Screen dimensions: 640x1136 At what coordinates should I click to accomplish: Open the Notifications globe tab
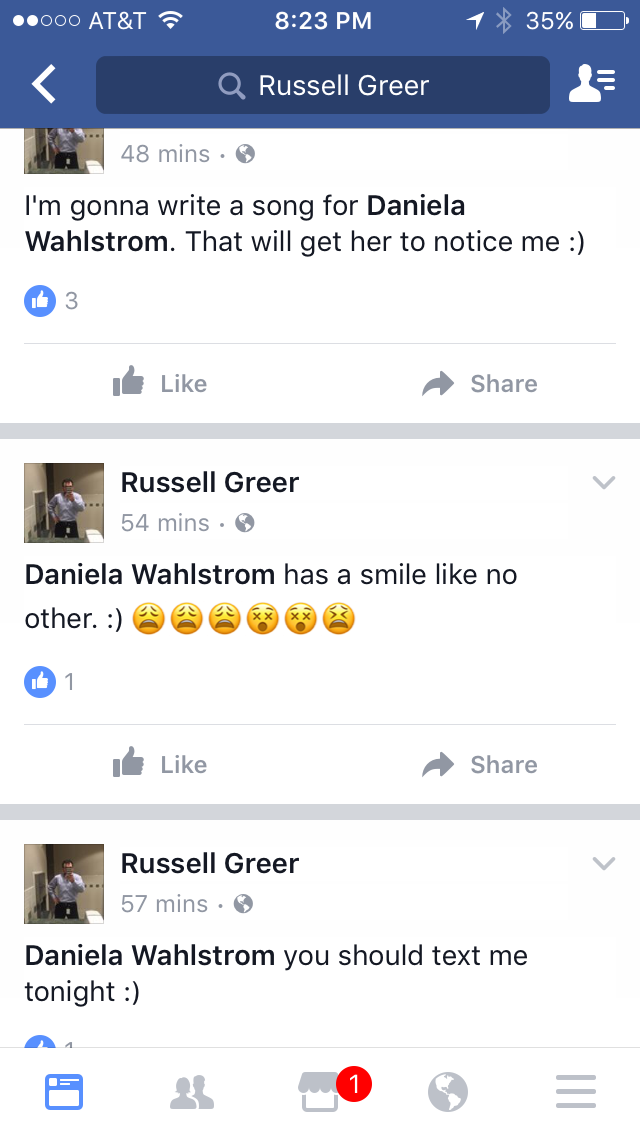[x=448, y=1092]
